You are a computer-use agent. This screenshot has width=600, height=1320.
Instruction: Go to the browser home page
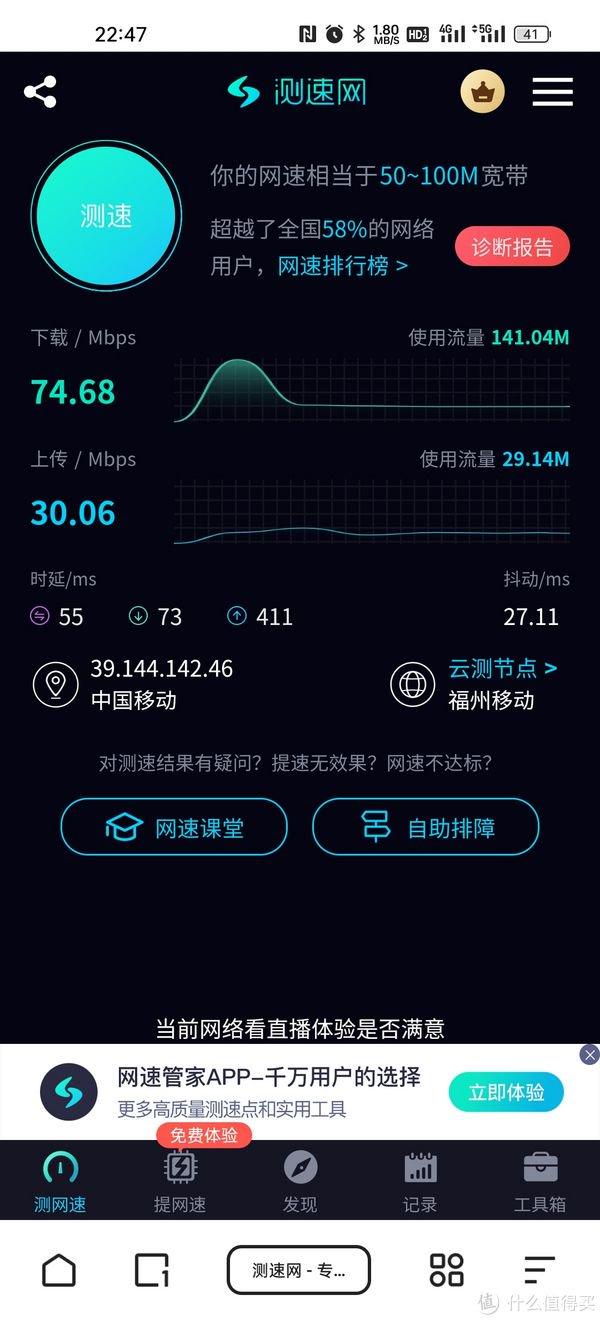tap(59, 1270)
